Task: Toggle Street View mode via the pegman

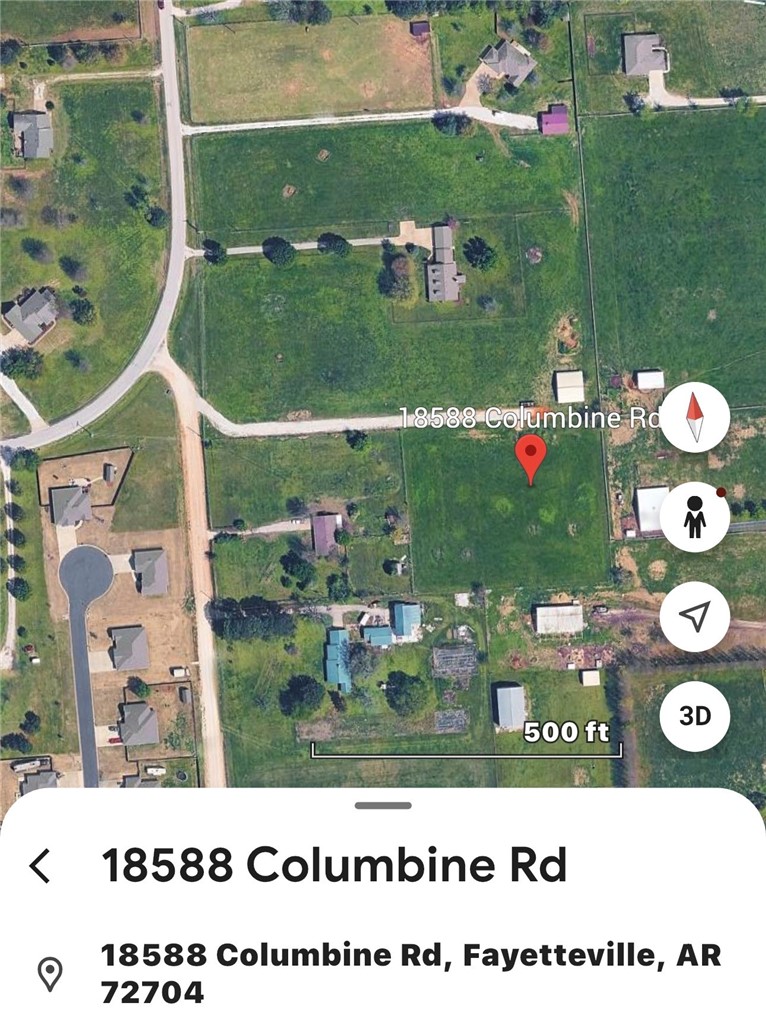Action: [x=696, y=518]
